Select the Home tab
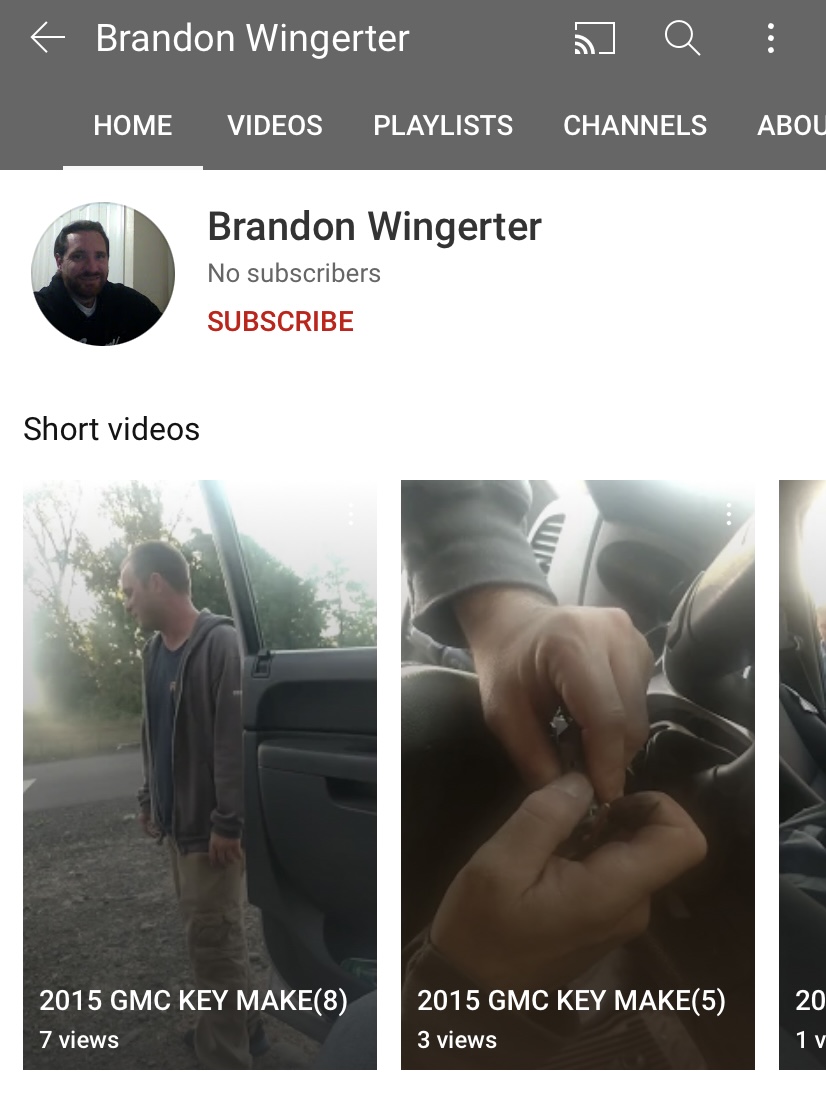Viewport: 826px width, 1109px height. coord(133,126)
